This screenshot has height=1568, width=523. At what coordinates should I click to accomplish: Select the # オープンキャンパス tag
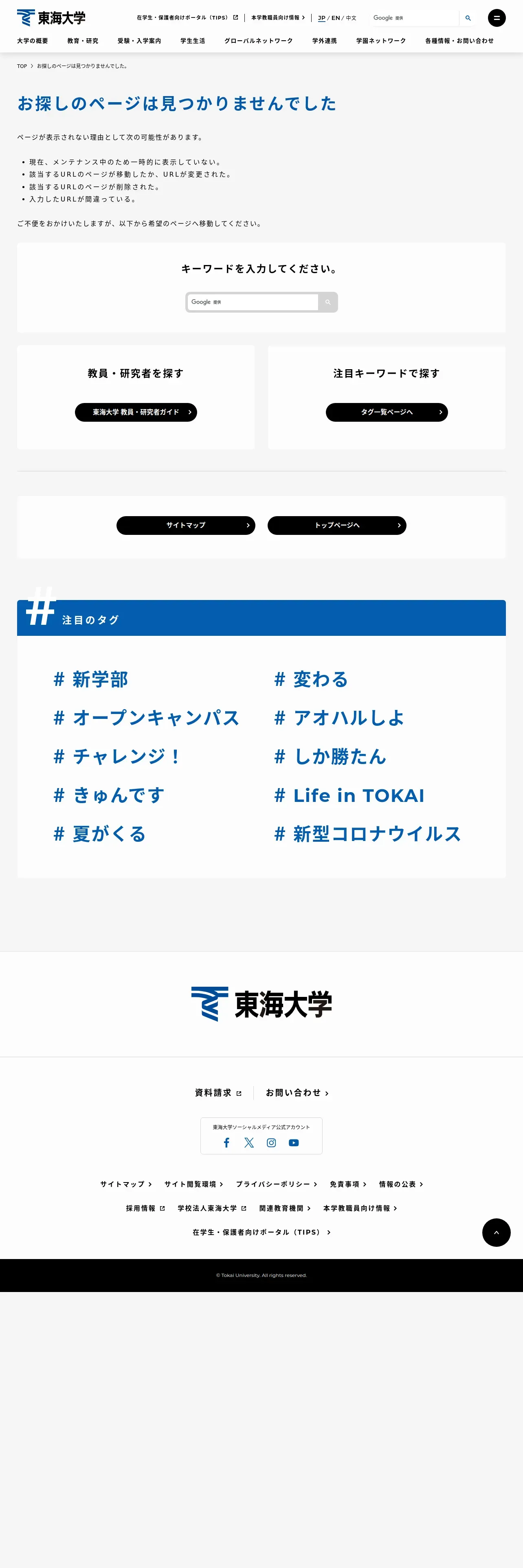point(147,718)
